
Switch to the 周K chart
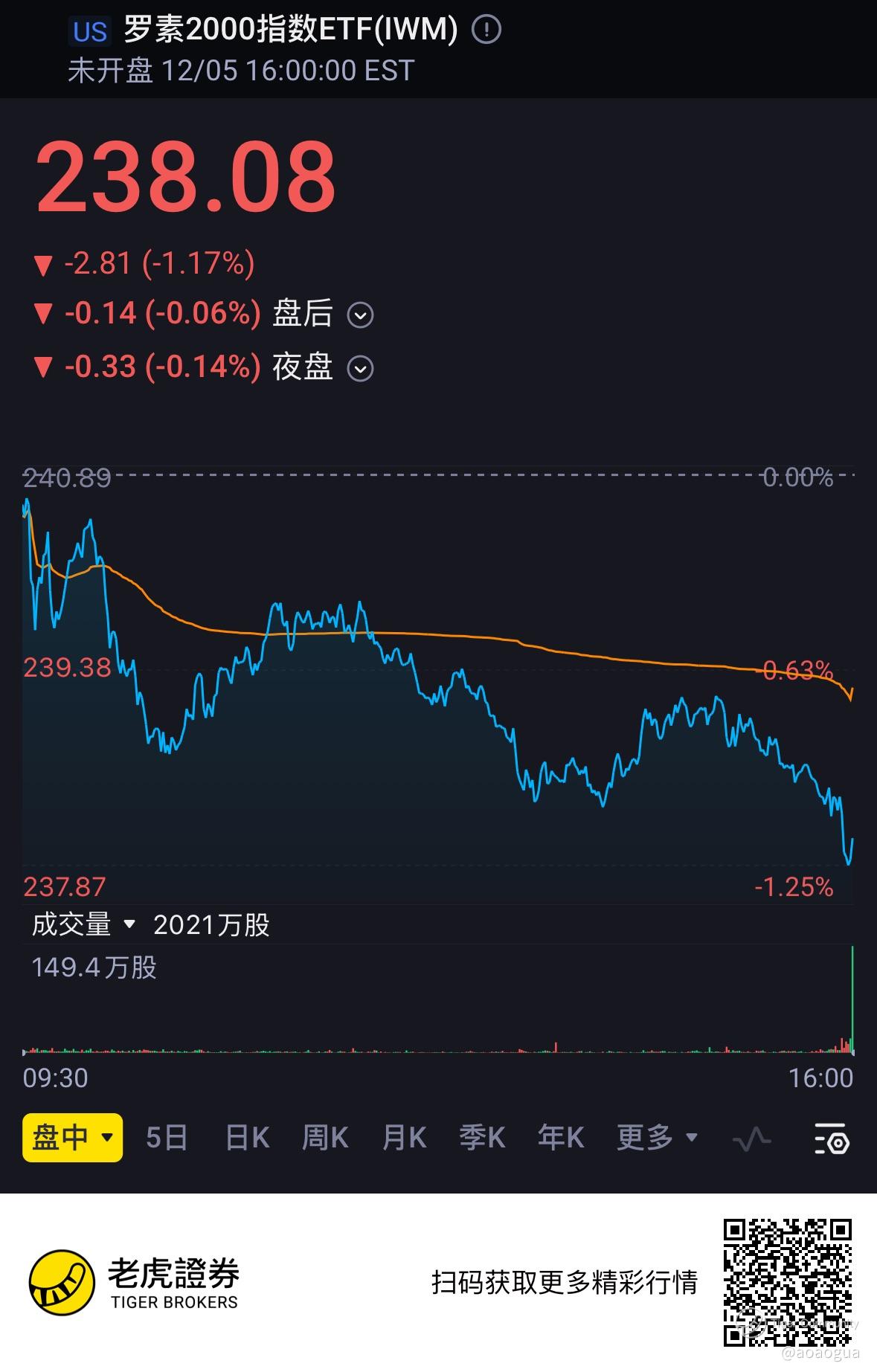[325, 1138]
